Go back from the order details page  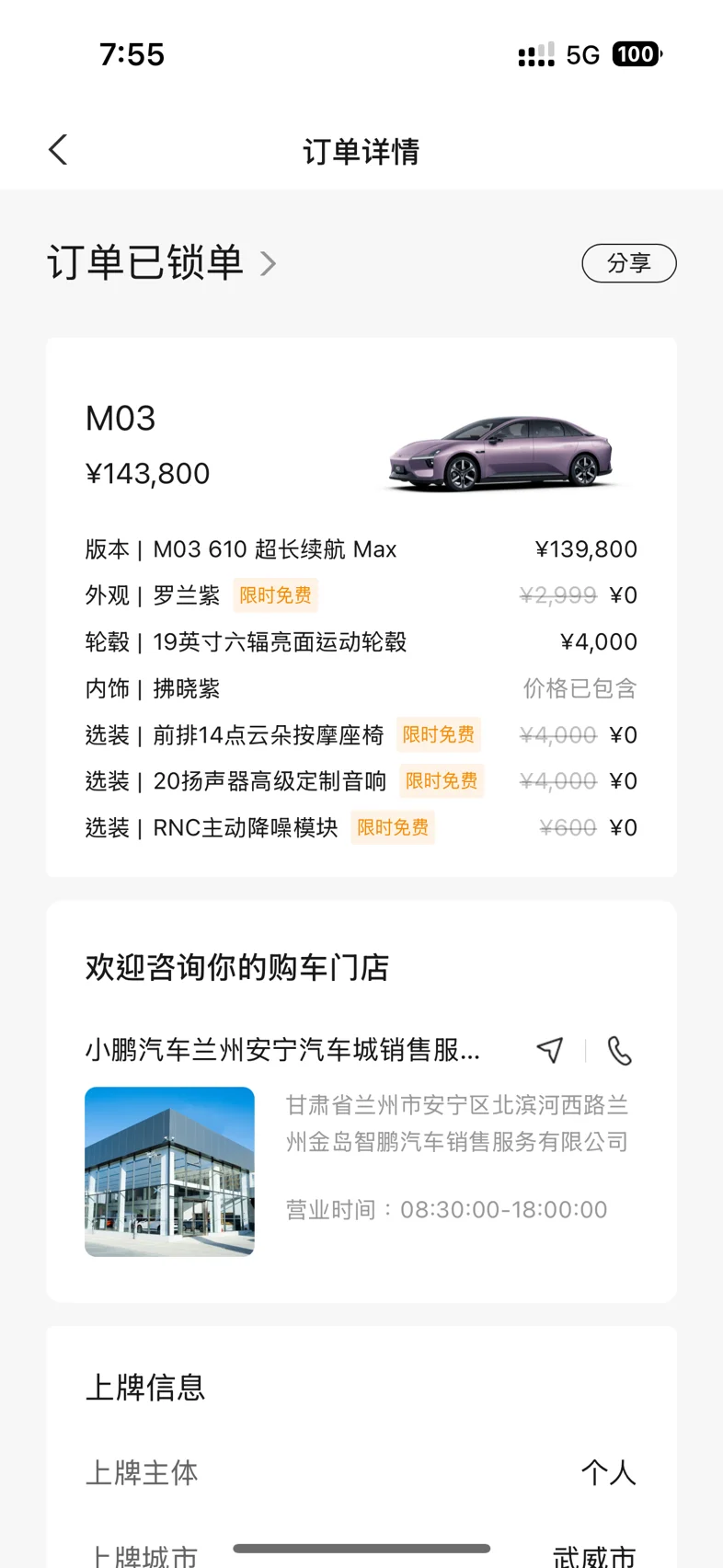point(58,150)
